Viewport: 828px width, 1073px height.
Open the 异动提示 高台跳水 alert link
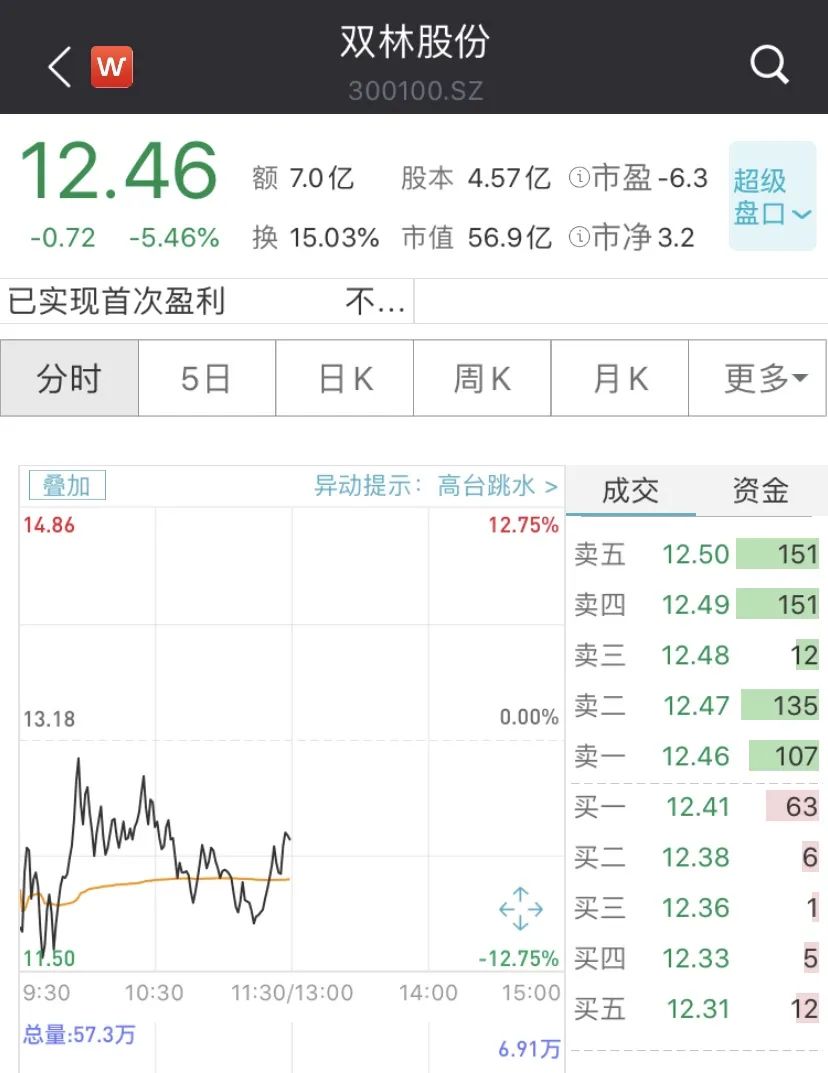(436, 486)
